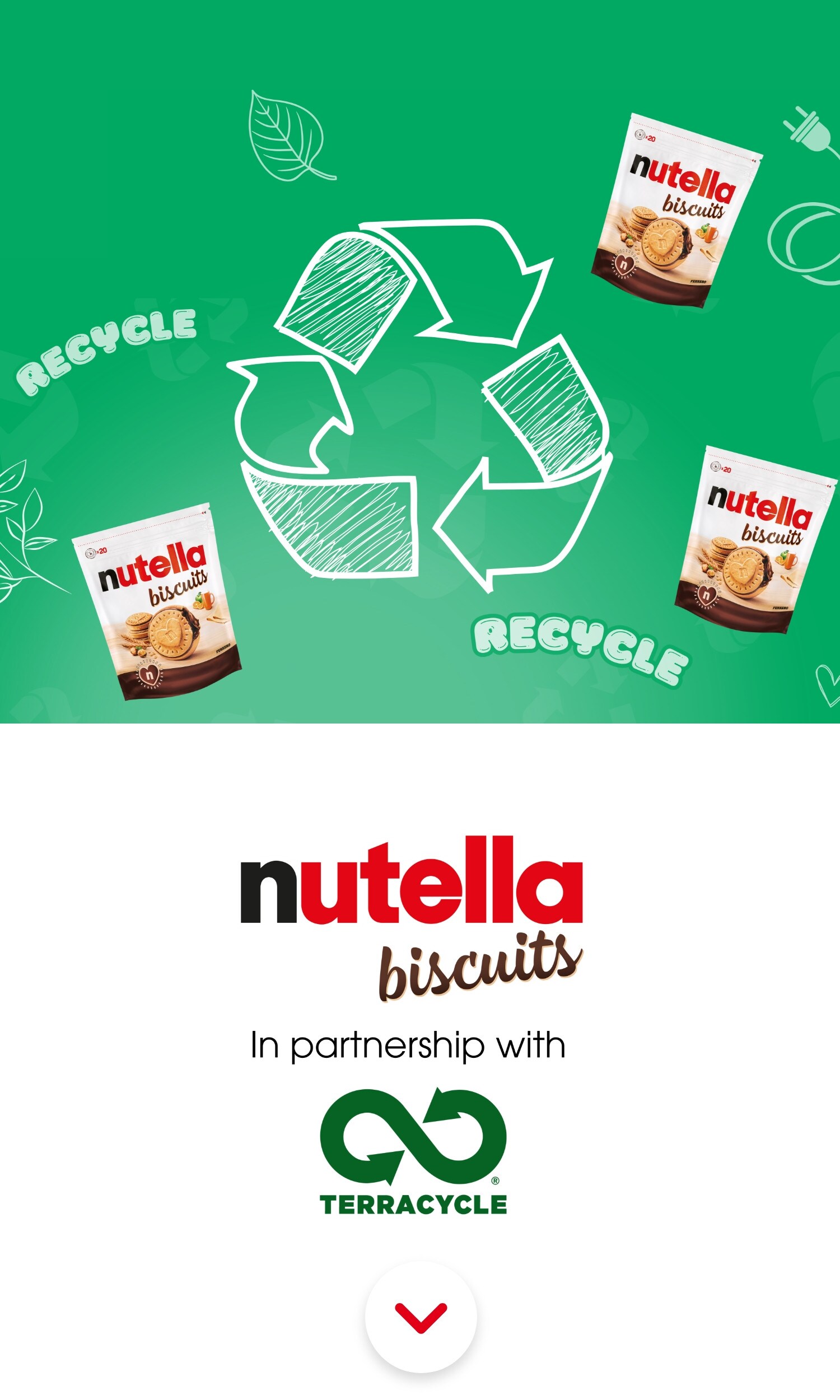This screenshot has width=840, height=1400.
Task: Tap the red down-chevron button
Action: click(421, 1317)
